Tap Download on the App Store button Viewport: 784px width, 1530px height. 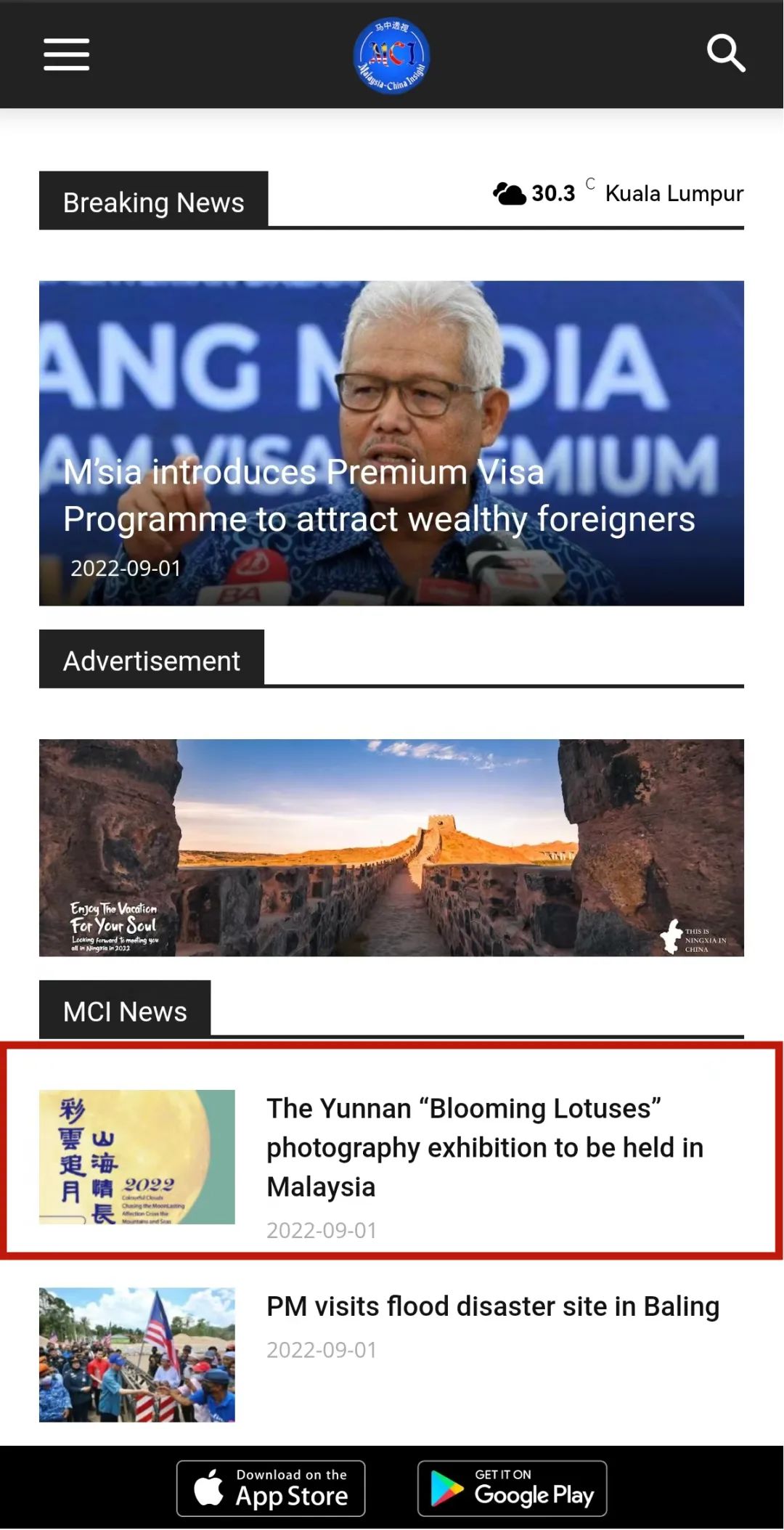(x=271, y=1489)
